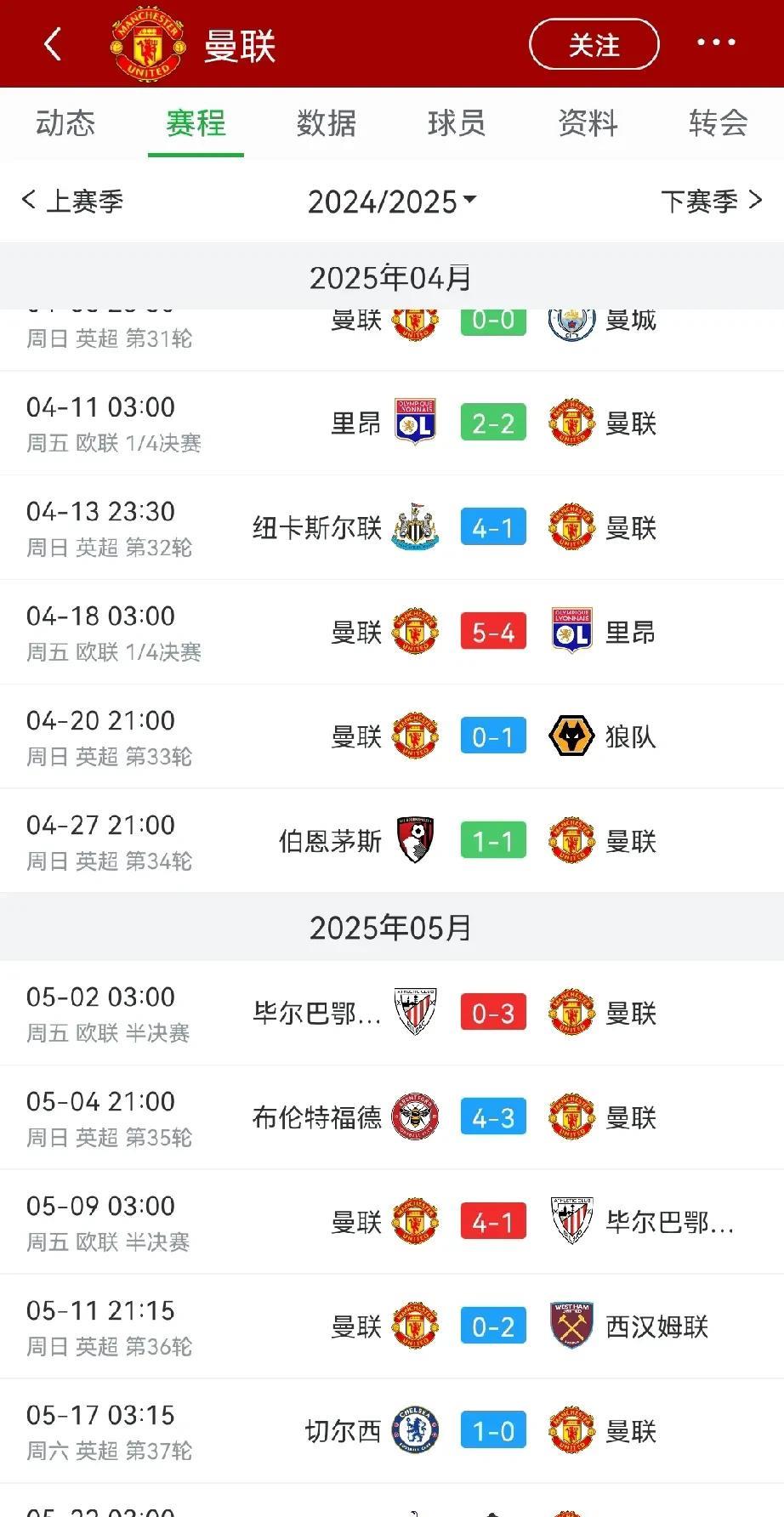784x1517 pixels.
Task: View the 曼联 0-1 狼队 match details
Action: 392,737
